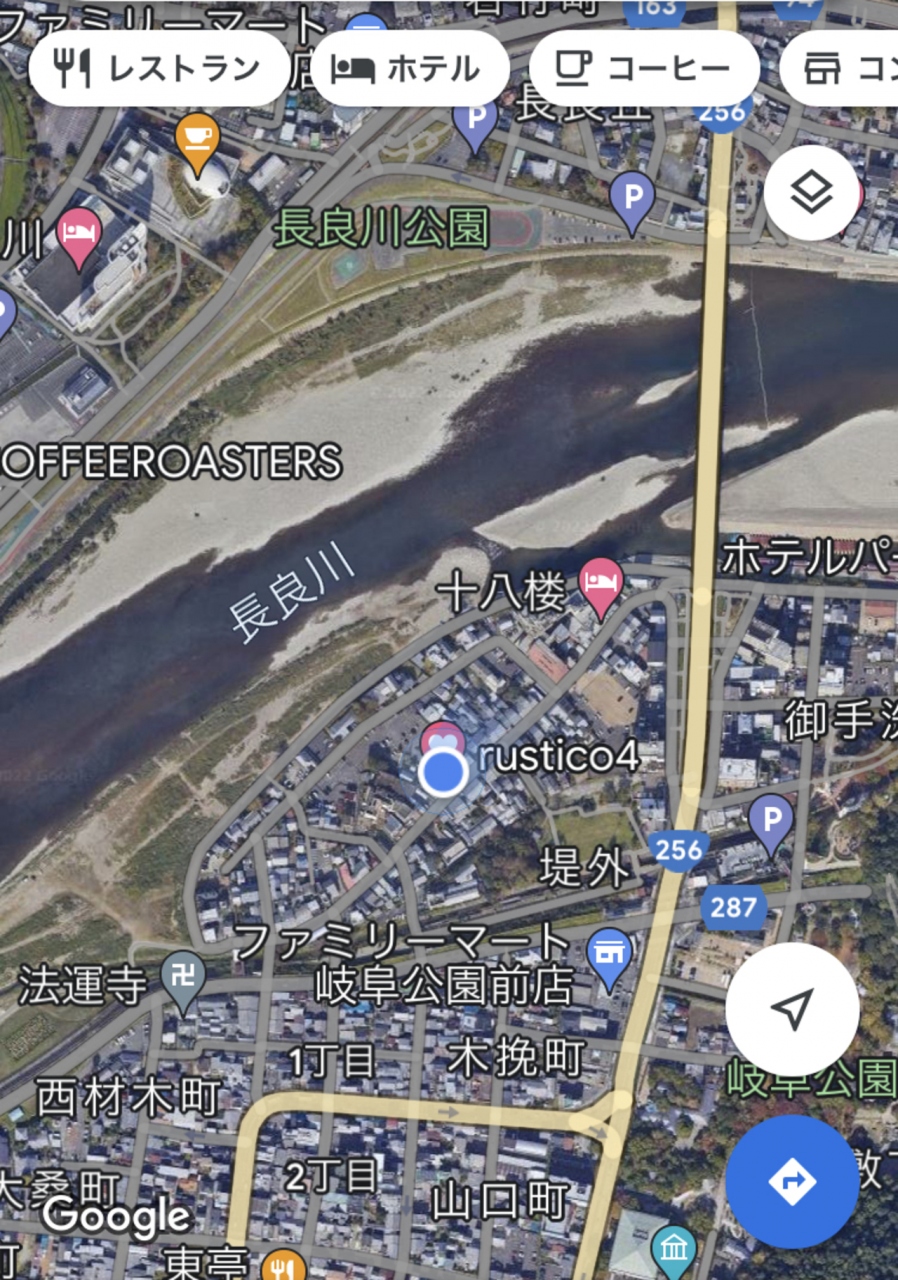Tap the 法運寺 temple marker
Viewport: 898px width, 1280px height.
183,977
